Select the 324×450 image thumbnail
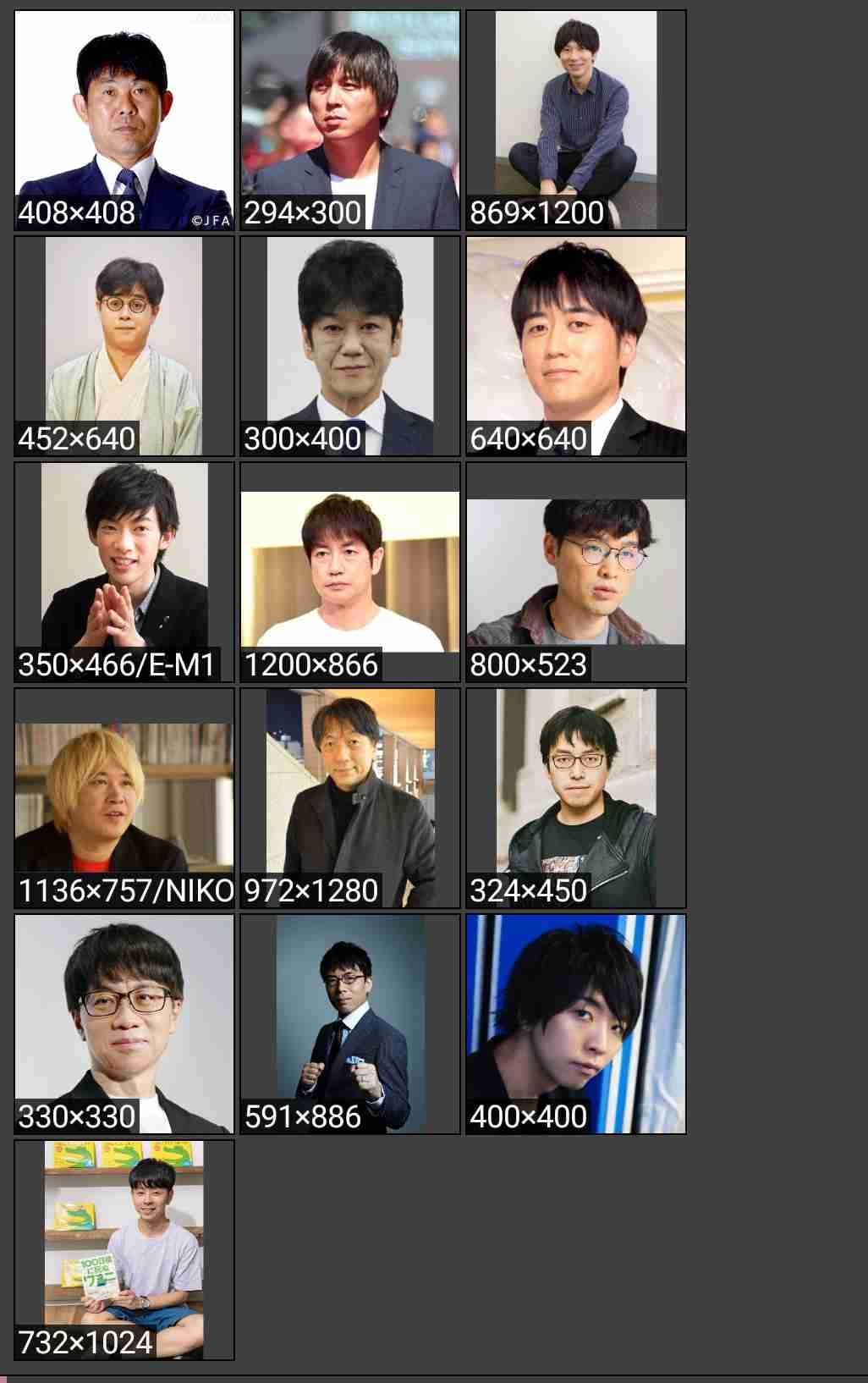The height and width of the screenshot is (1383, 868). point(576,798)
